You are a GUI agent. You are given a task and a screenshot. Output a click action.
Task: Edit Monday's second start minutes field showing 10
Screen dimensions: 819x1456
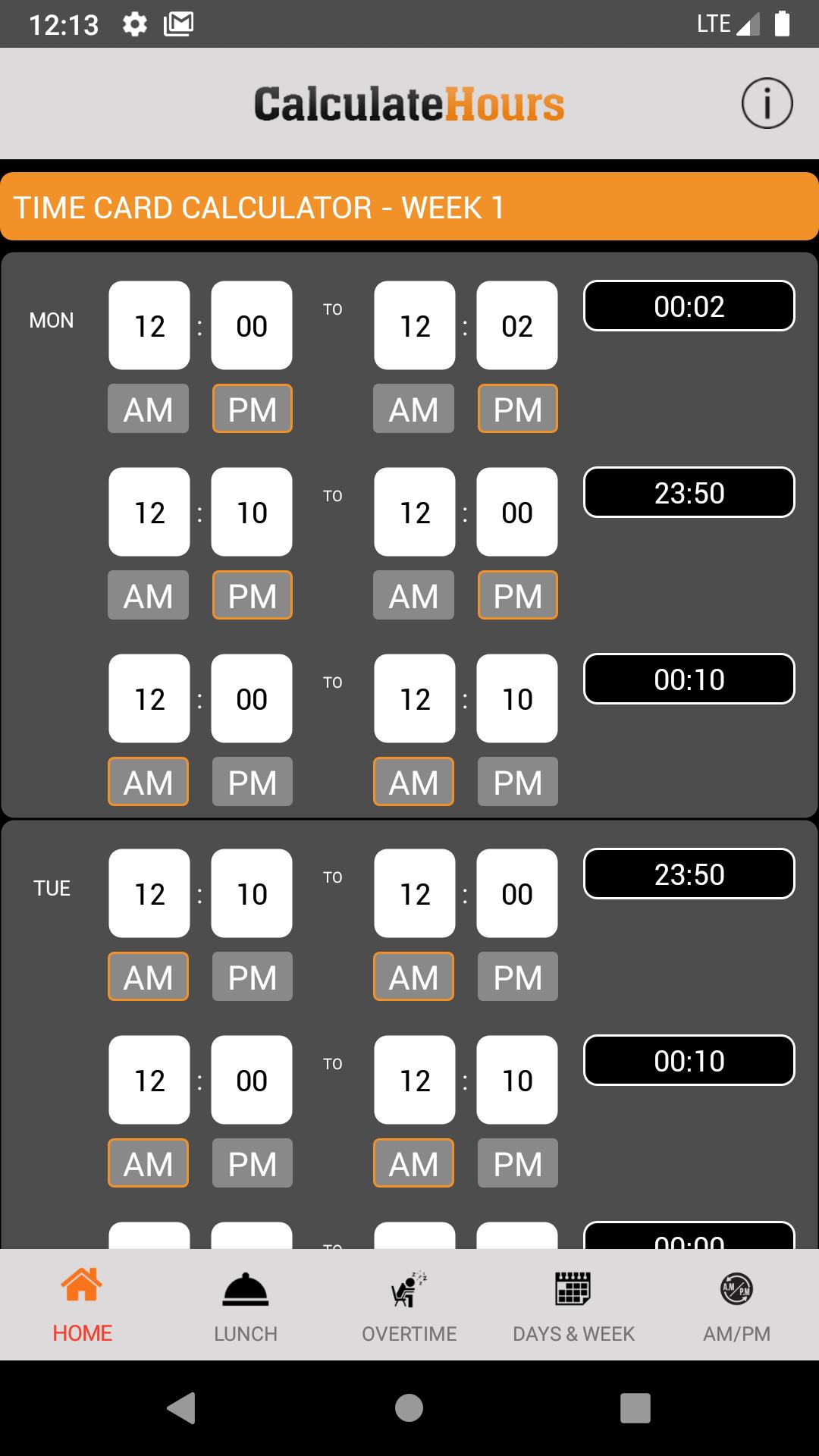[251, 512]
